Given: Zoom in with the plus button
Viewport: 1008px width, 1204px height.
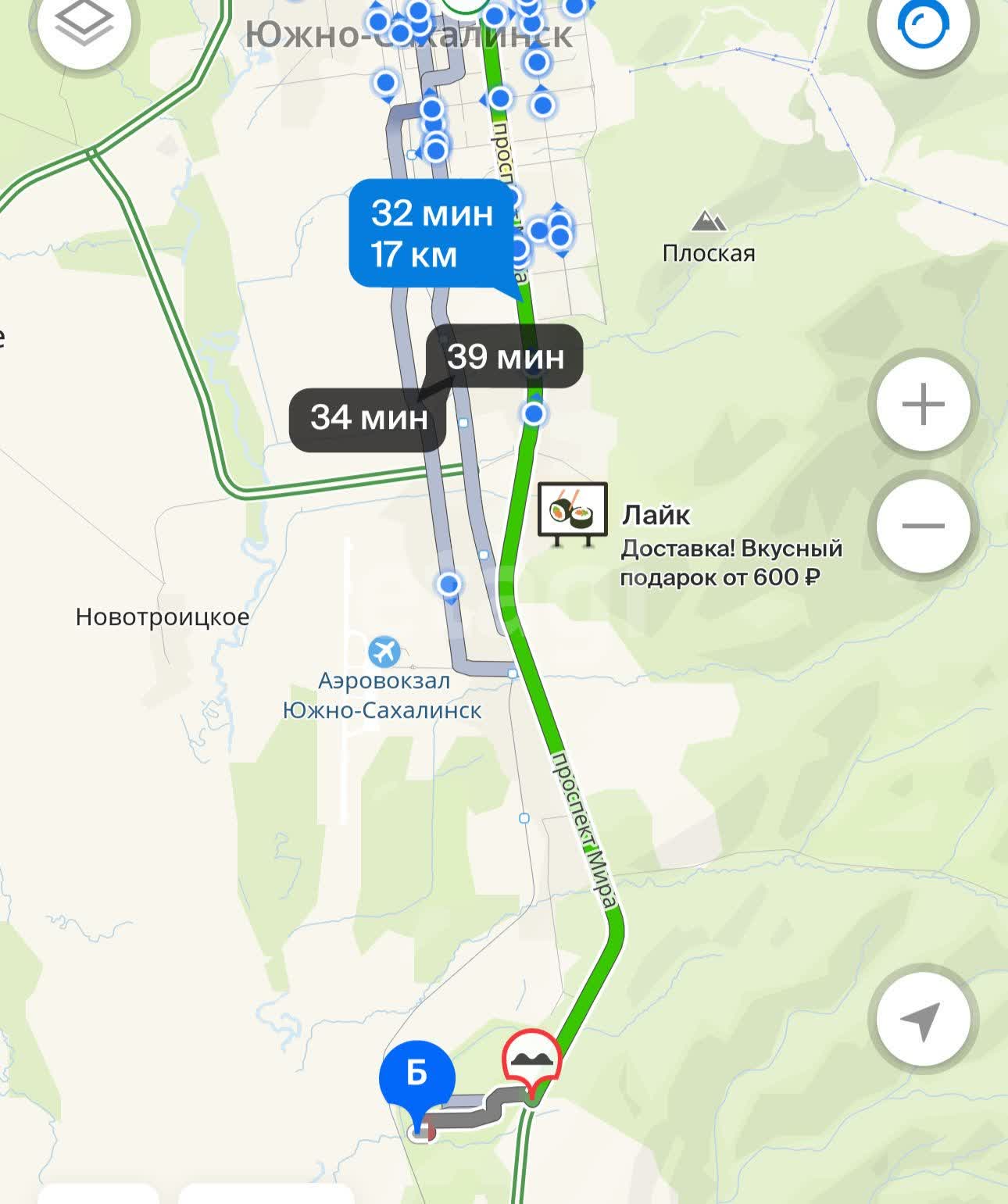Looking at the screenshot, I should [x=923, y=405].
